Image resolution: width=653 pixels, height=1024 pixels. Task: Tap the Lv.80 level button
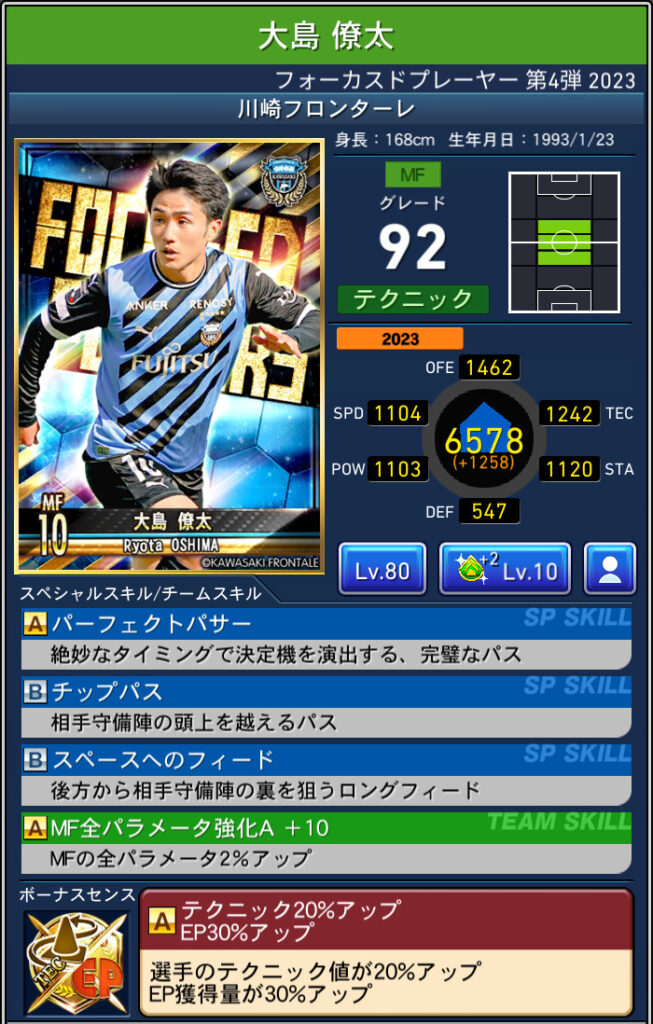(382, 570)
